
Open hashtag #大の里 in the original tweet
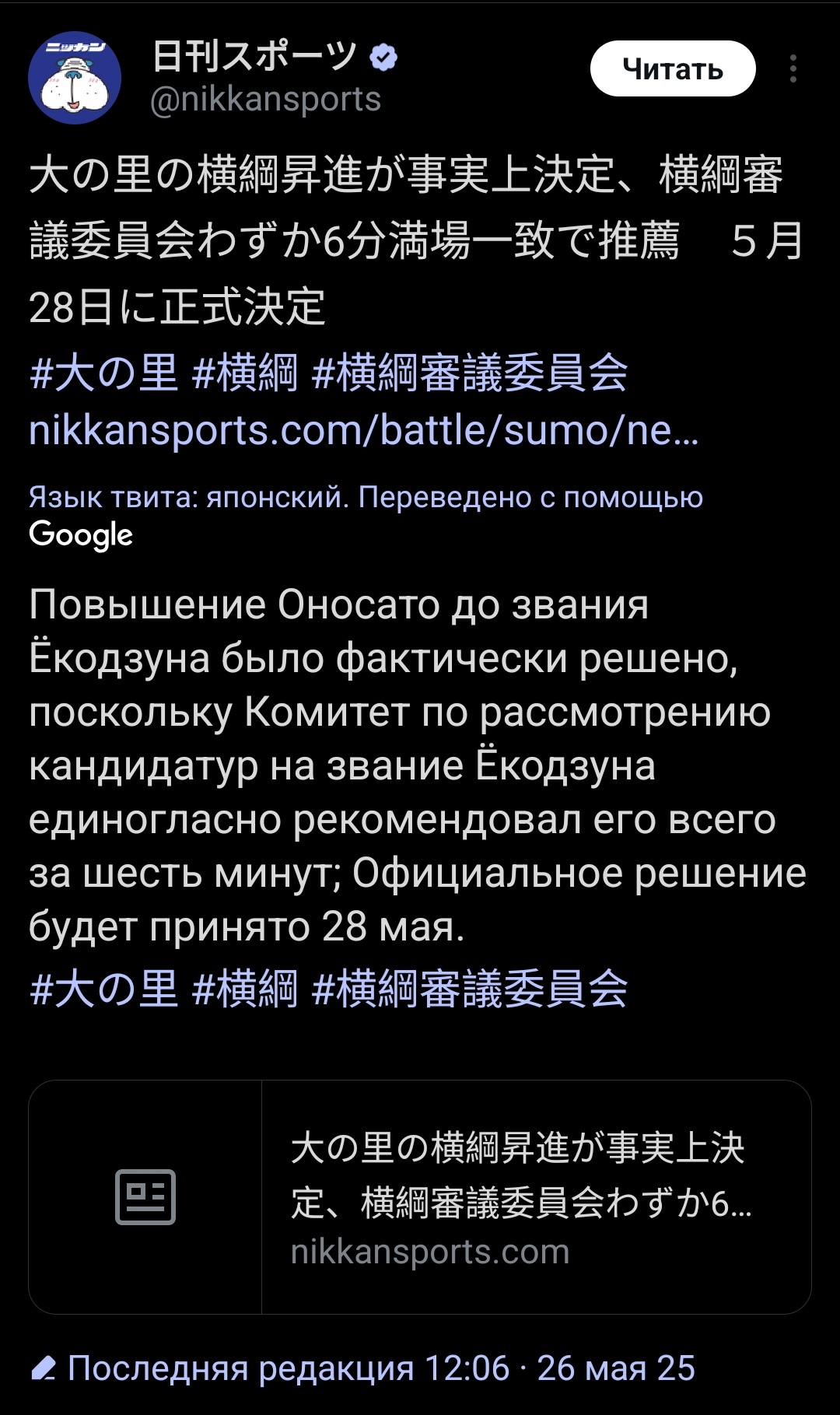coord(103,373)
